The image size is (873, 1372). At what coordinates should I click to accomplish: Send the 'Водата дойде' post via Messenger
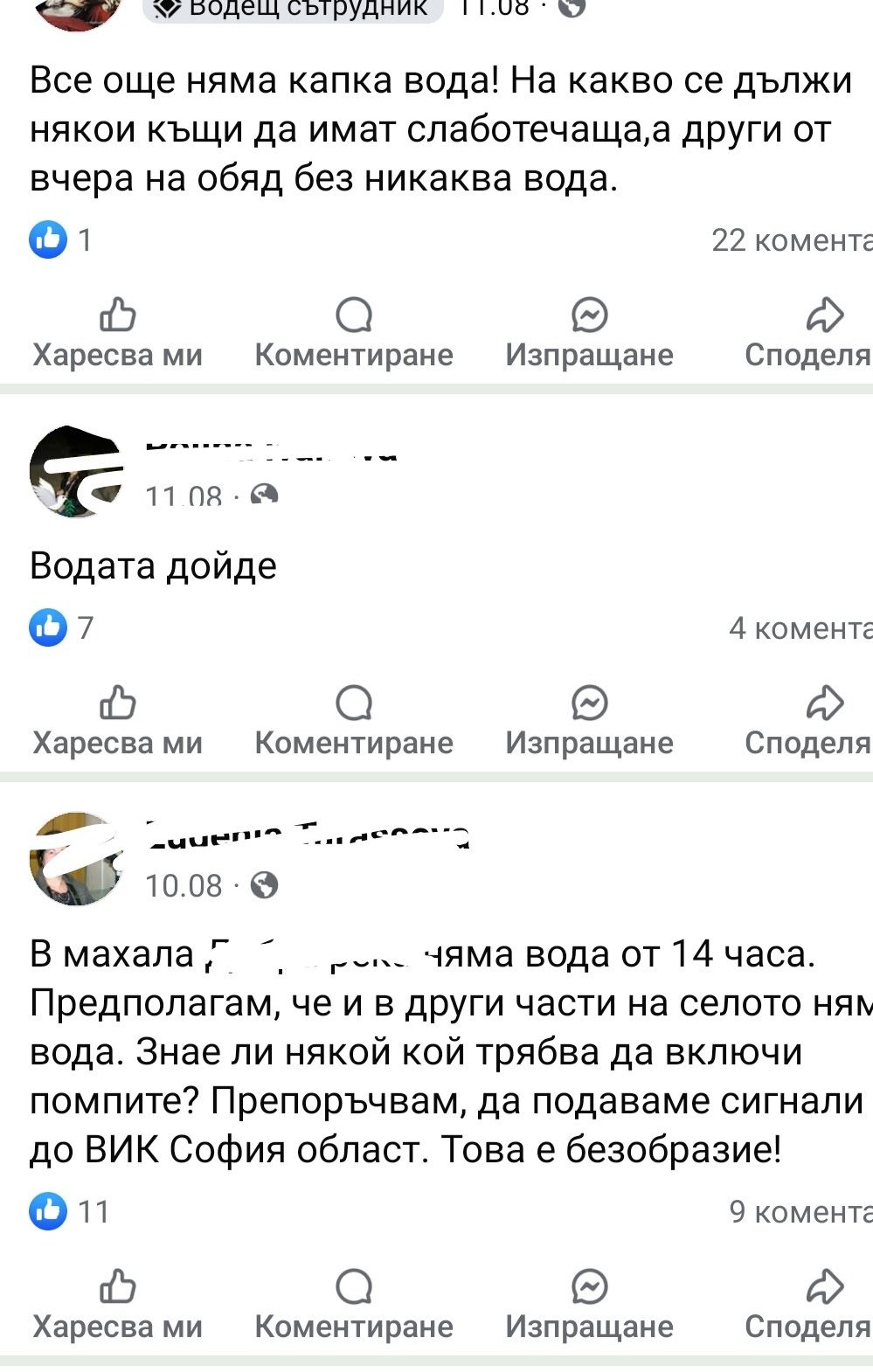click(x=590, y=722)
